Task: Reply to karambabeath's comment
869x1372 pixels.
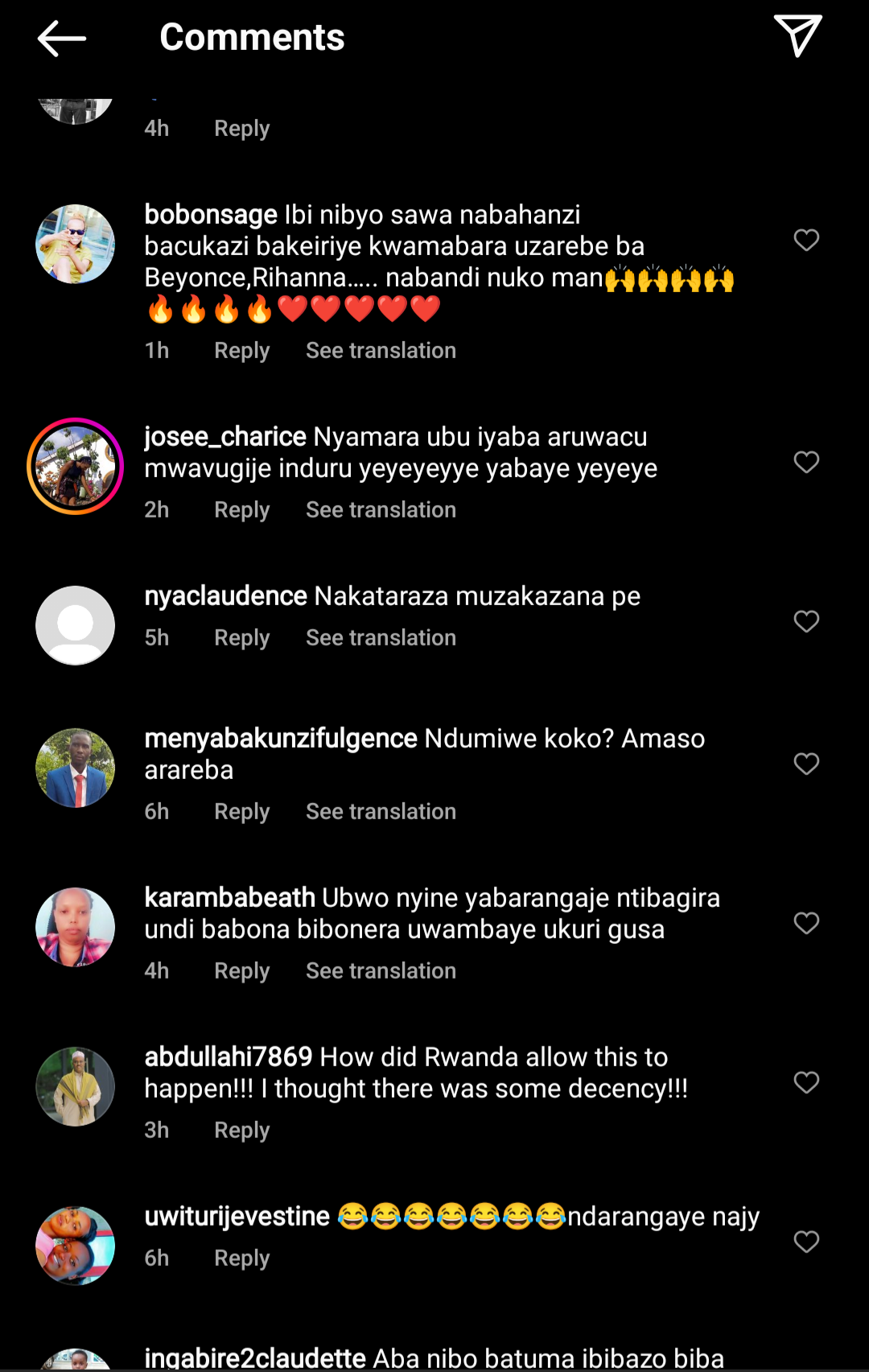Action: [x=241, y=971]
